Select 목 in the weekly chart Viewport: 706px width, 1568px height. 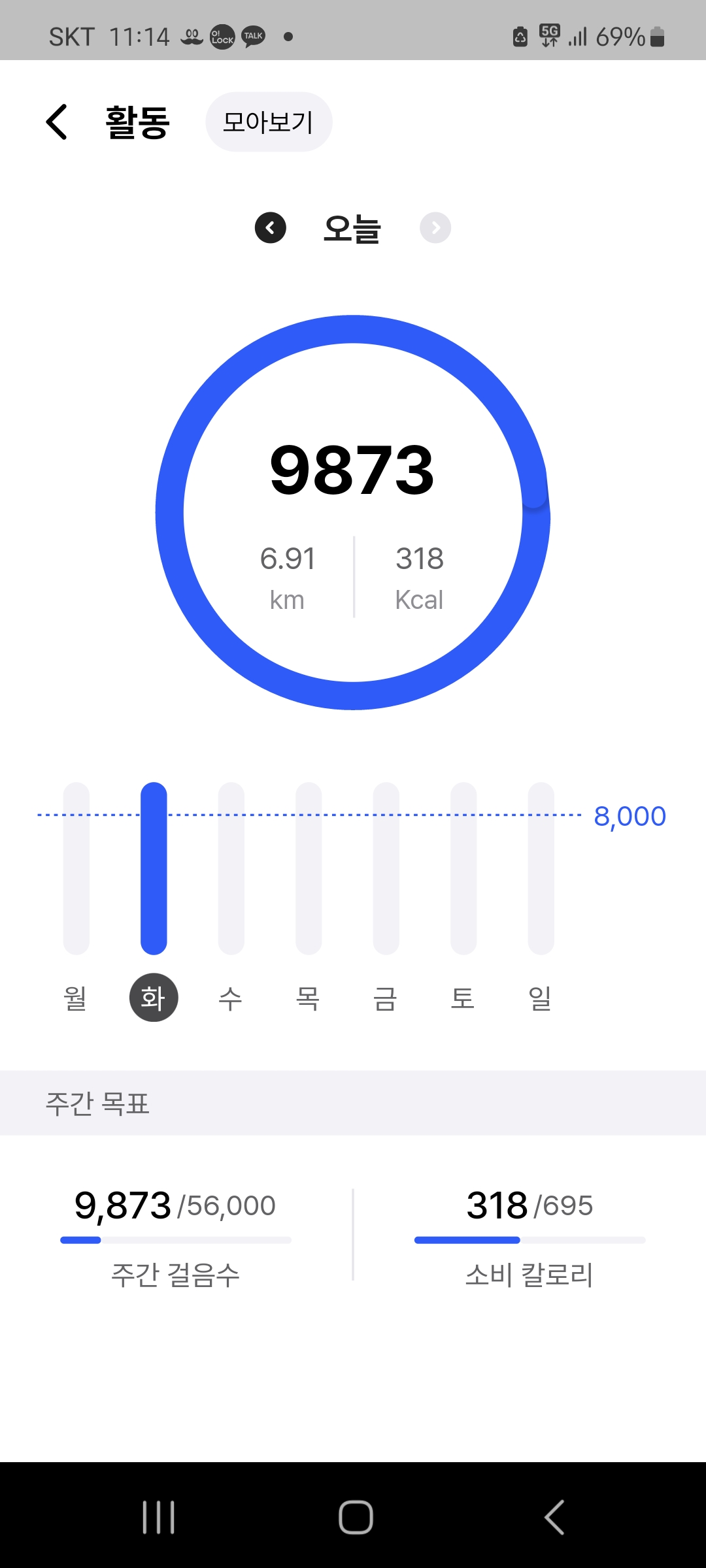pyautogui.click(x=308, y=998)
